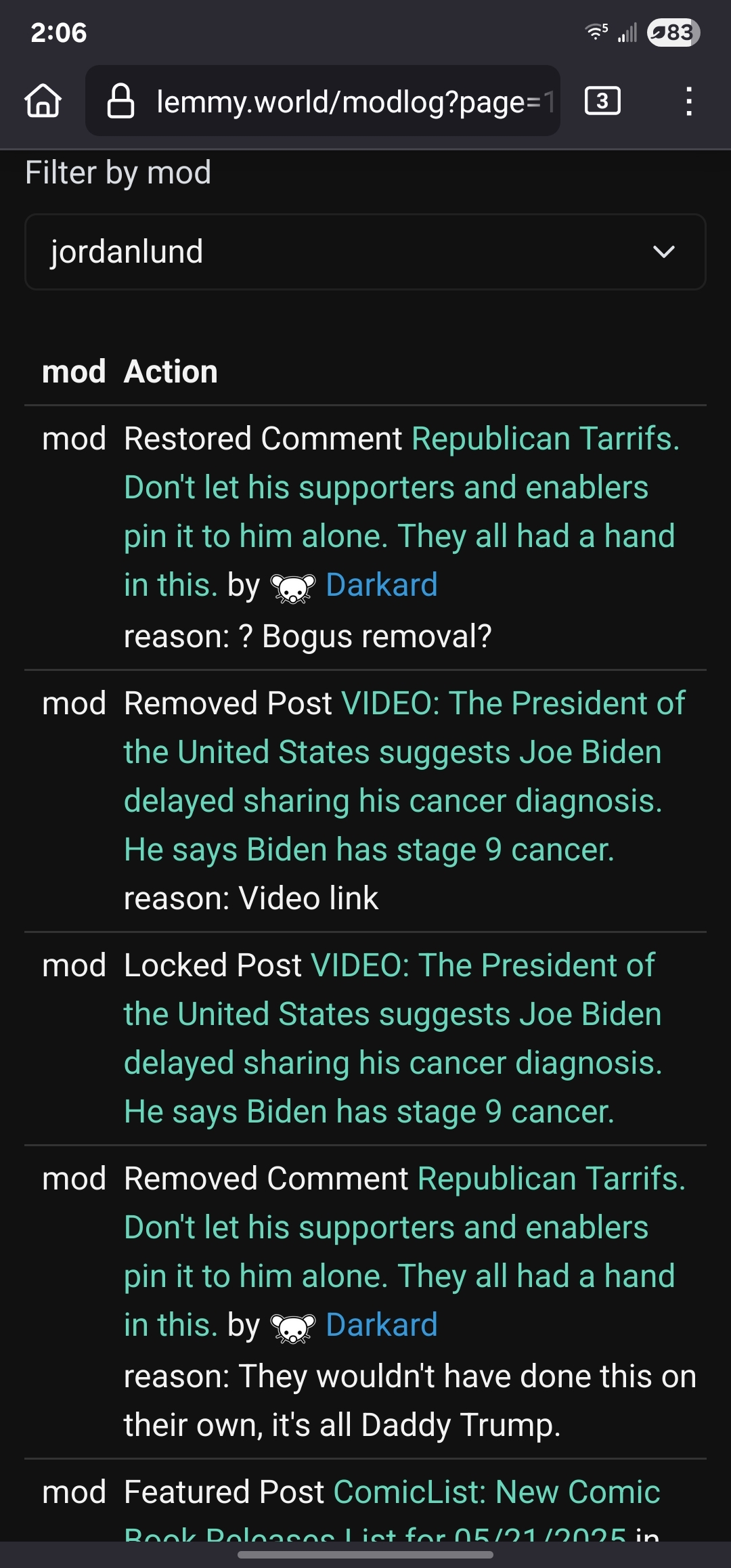This screenshot has width=731, height=1568.
Task: Open Darkard's profile in the Removed Comment entry
Action: click(381, 1325)
